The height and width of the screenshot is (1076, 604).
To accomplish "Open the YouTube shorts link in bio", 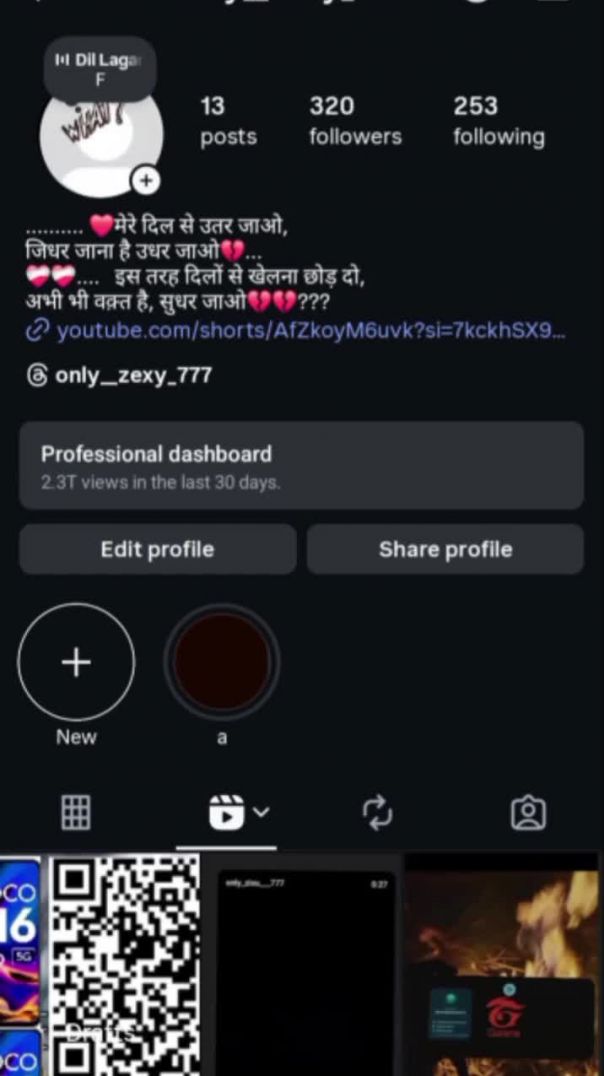I will tap(310, 331).
